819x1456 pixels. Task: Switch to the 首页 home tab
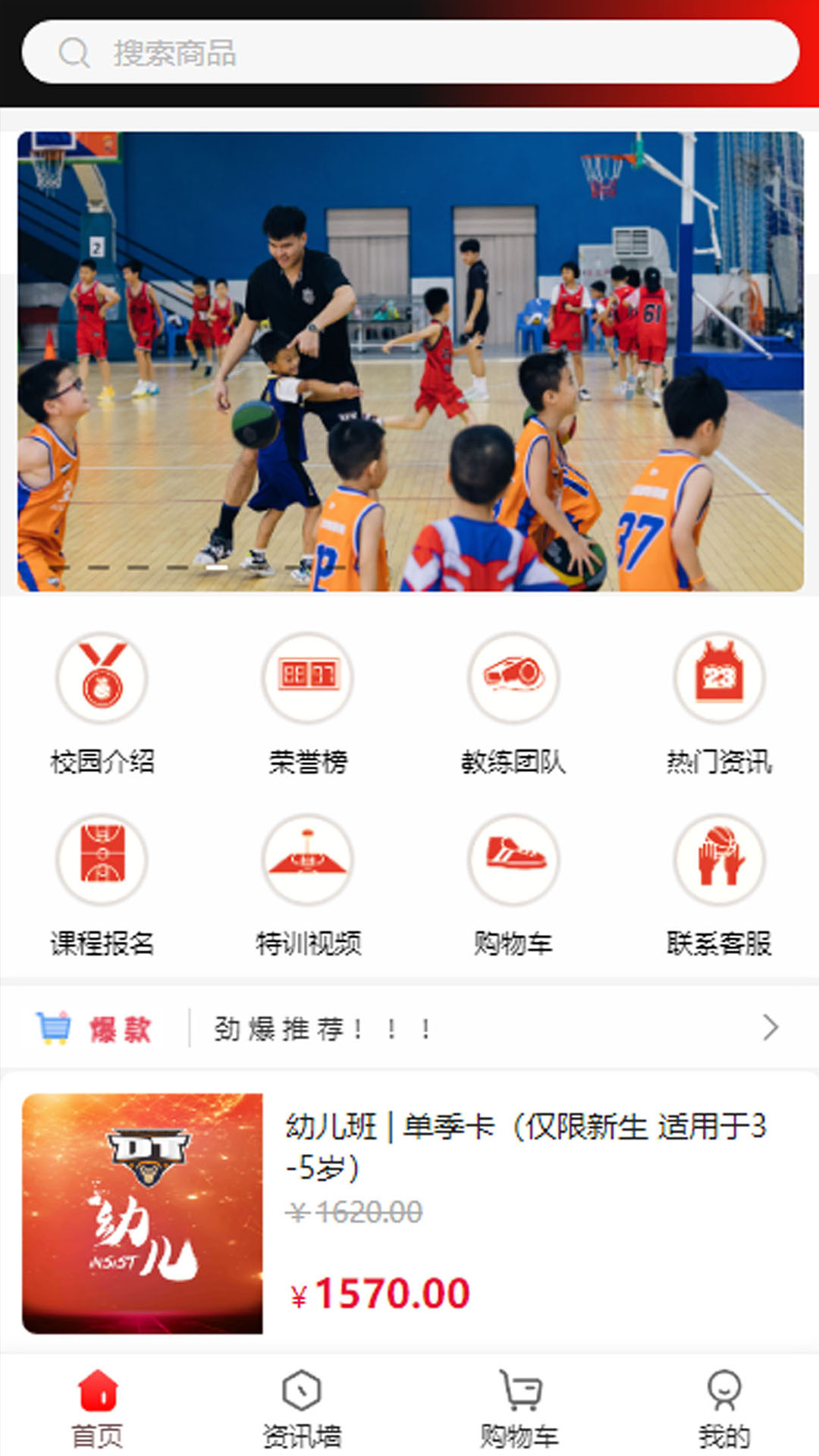98,1407
